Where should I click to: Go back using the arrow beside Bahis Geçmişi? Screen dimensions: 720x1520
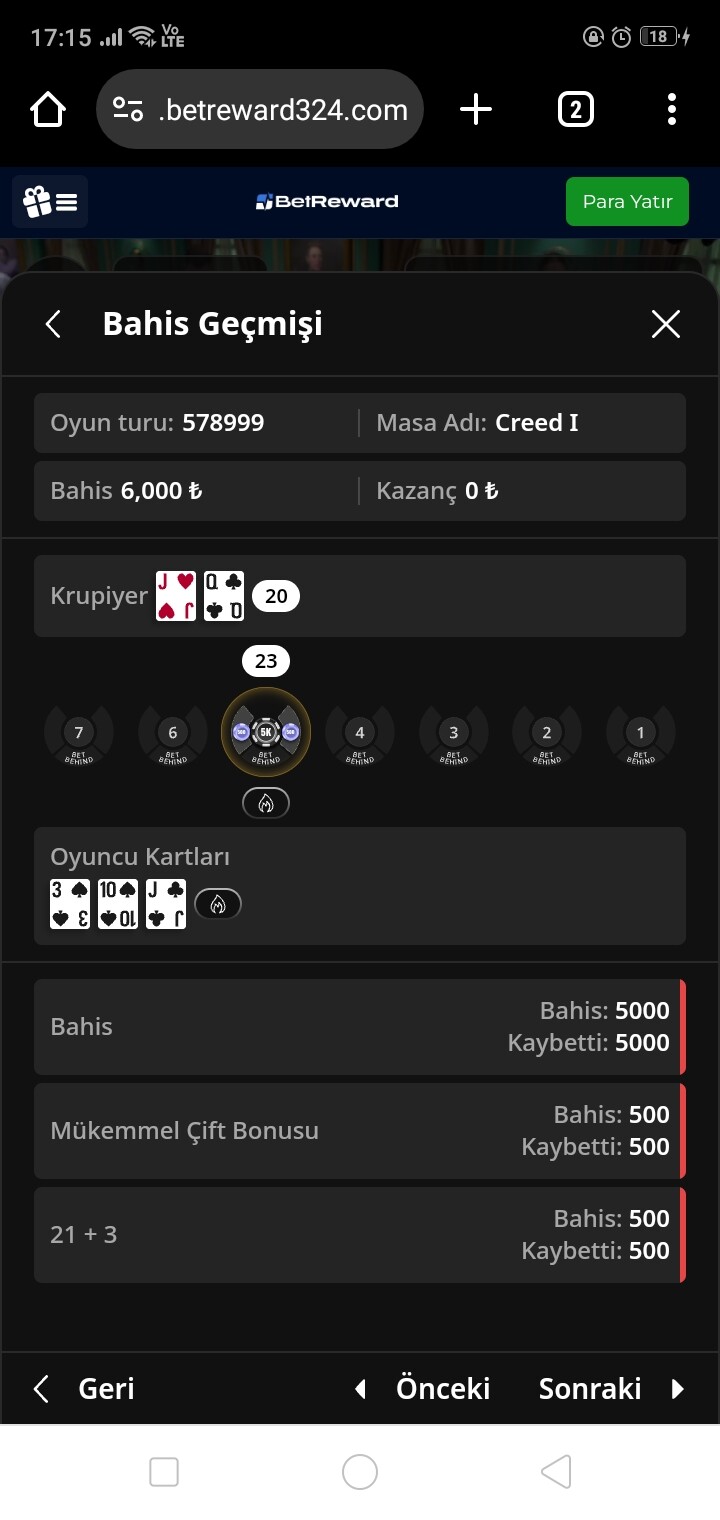[x=54, y=324]
